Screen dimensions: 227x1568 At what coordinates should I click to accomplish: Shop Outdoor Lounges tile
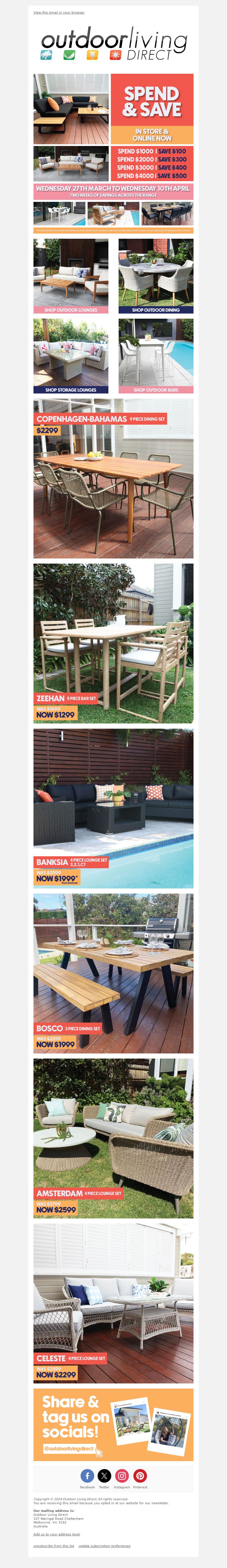coord(71,276)
